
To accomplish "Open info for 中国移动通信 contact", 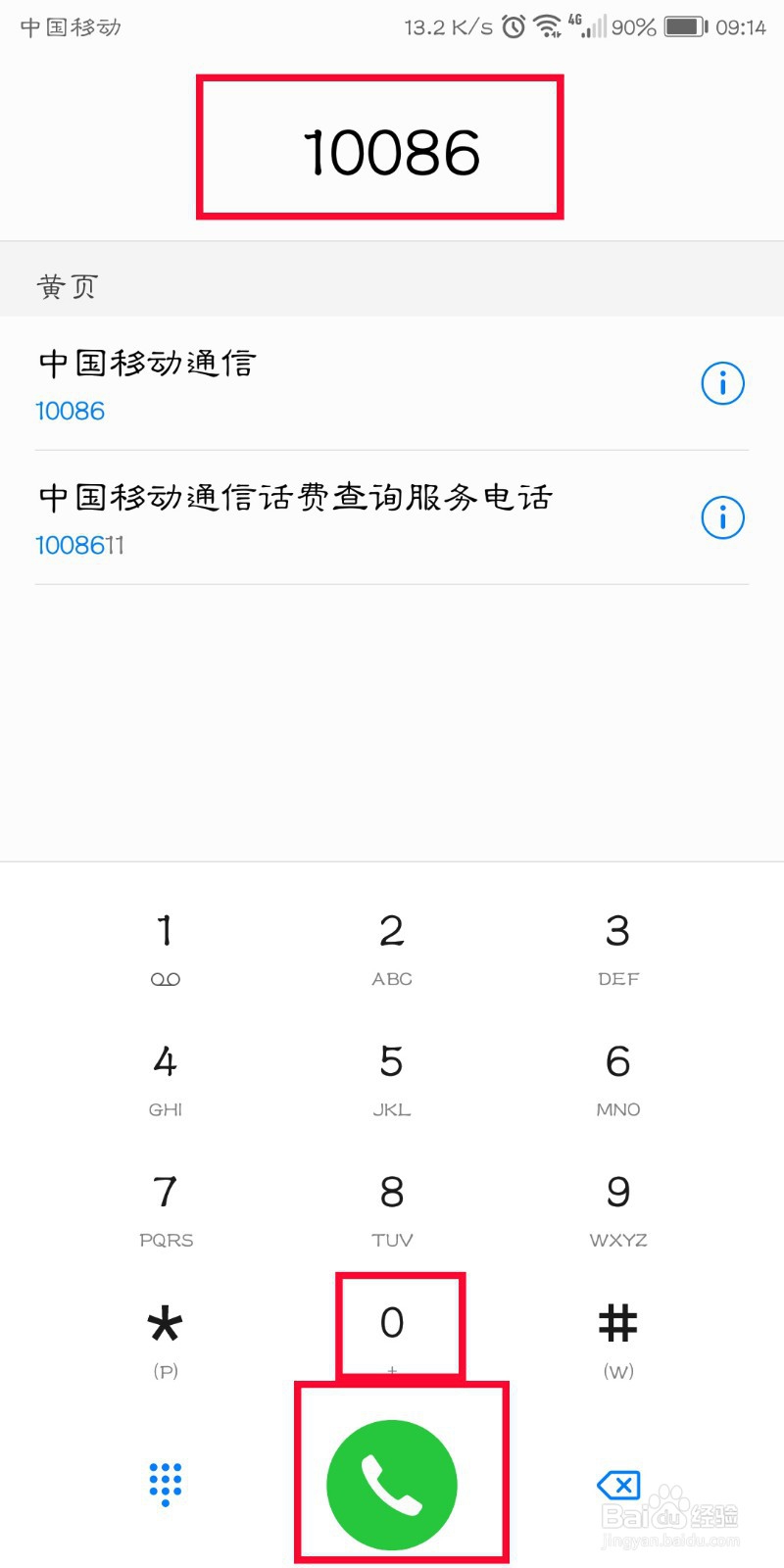I will click(x=722, y=383).
